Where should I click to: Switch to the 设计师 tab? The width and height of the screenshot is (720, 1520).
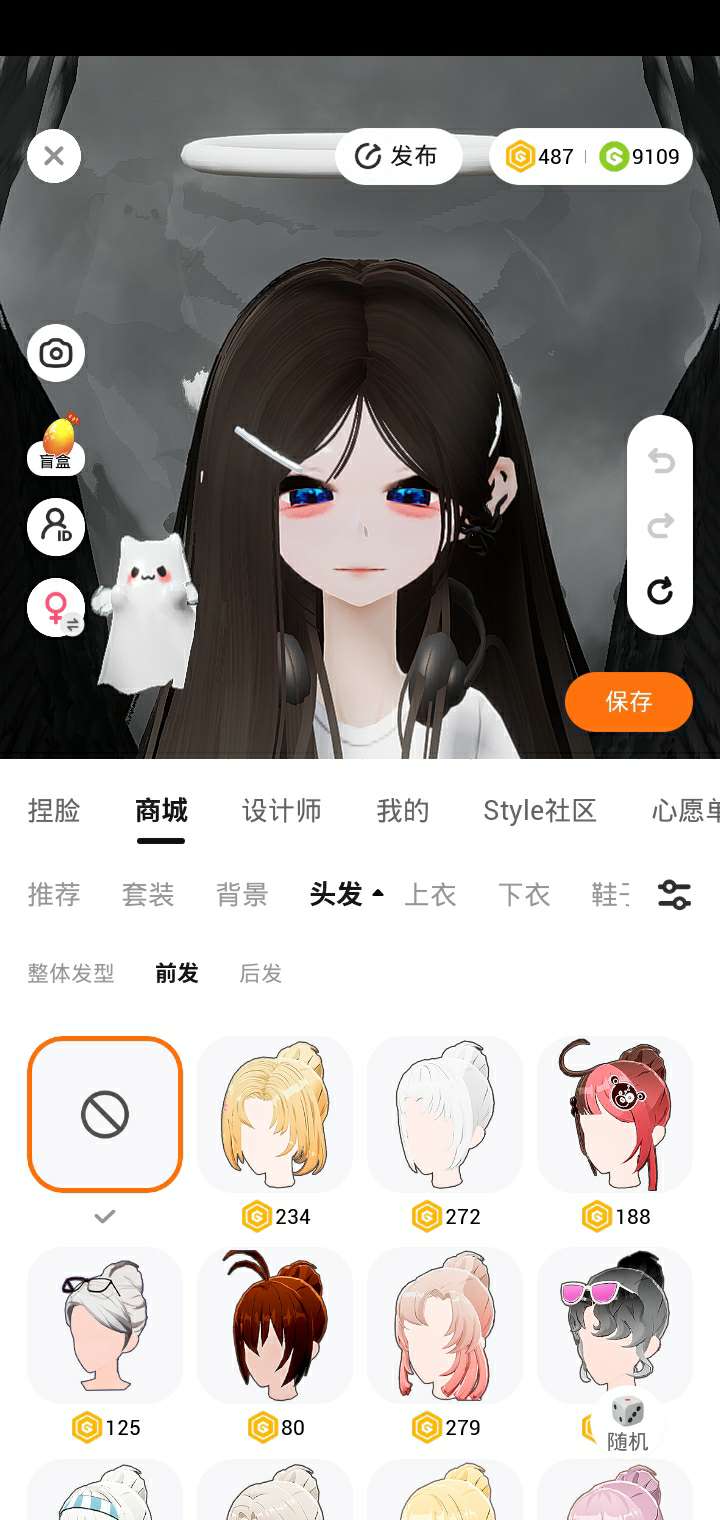tap(282, 810)
